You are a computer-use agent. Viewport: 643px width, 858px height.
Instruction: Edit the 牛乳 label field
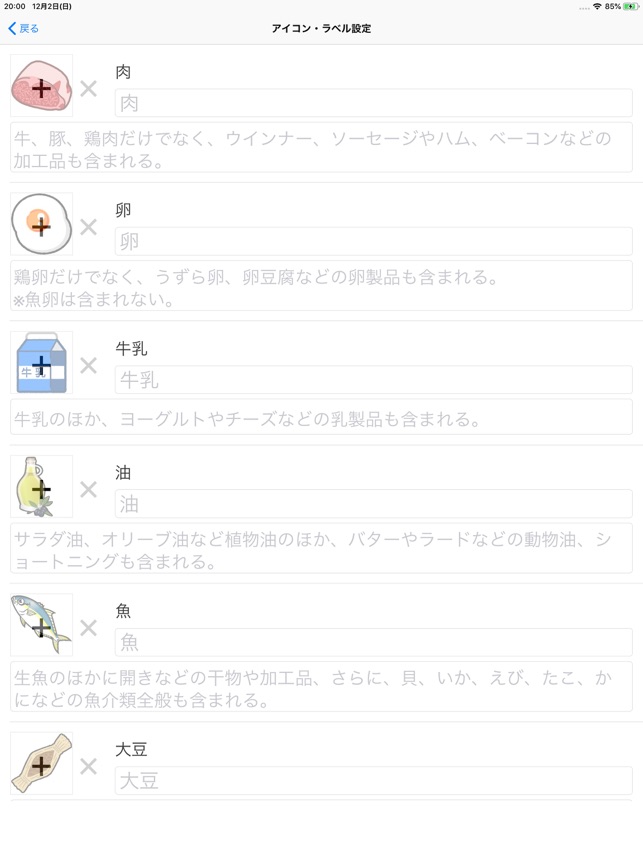tap(373, 380)
